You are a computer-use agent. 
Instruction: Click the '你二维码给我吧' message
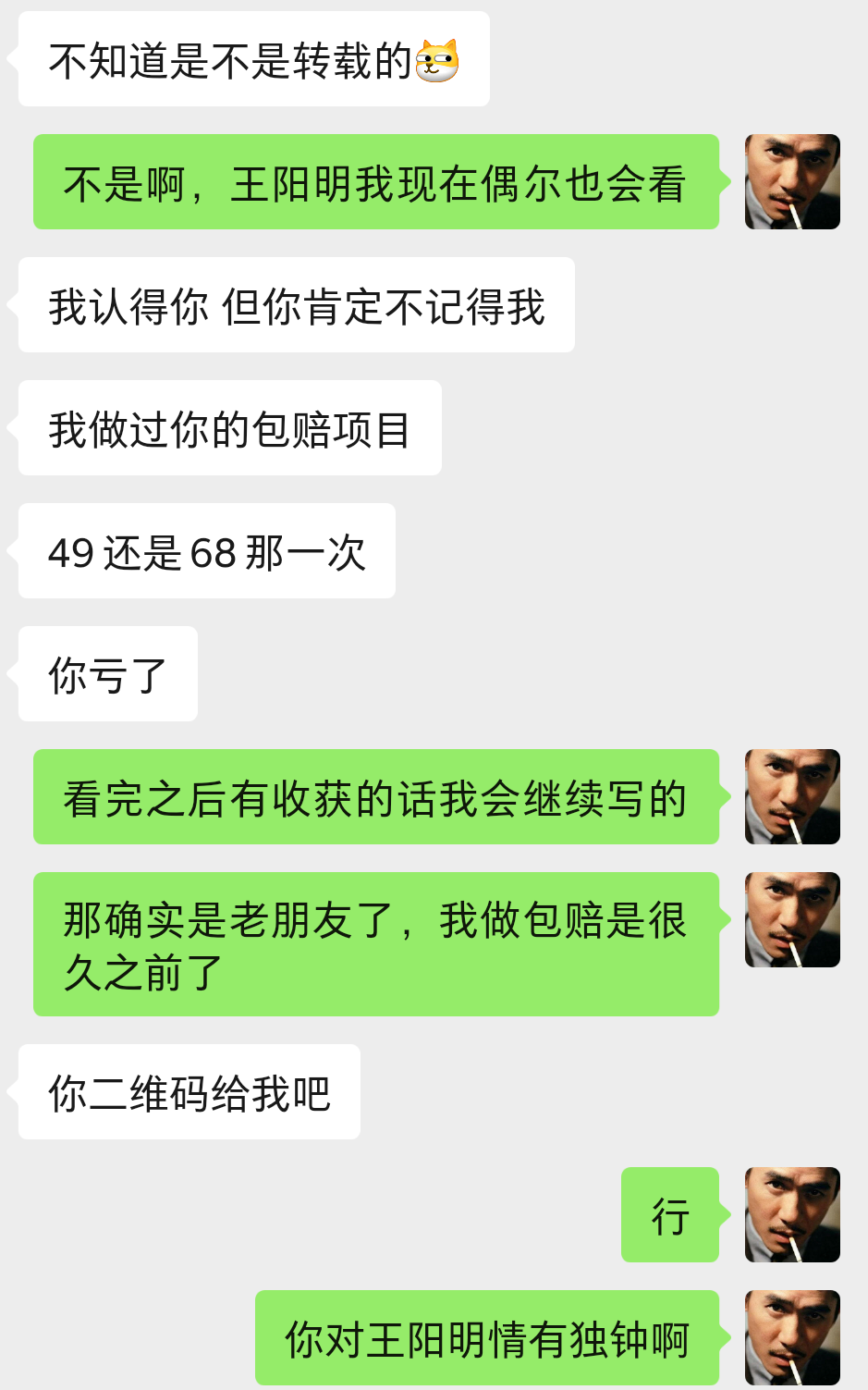tap(189, 1092)
